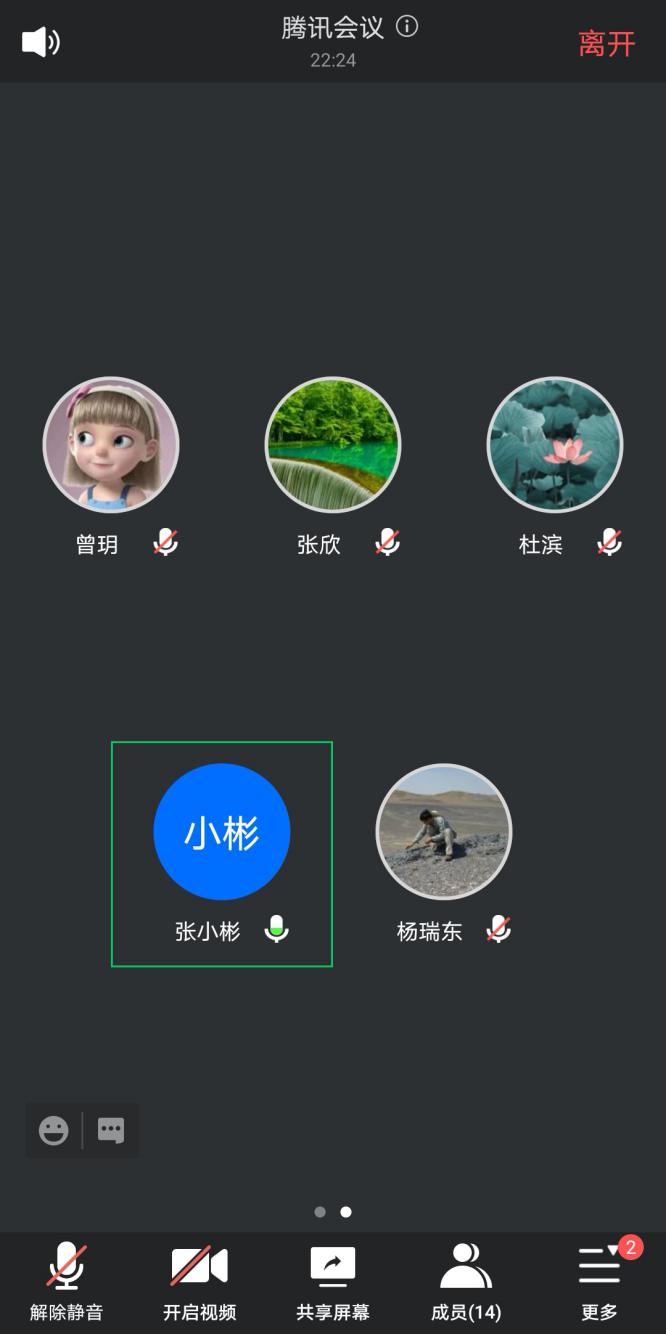
Task: Toggle the speaker audio output icon
Action: [41, 42]
